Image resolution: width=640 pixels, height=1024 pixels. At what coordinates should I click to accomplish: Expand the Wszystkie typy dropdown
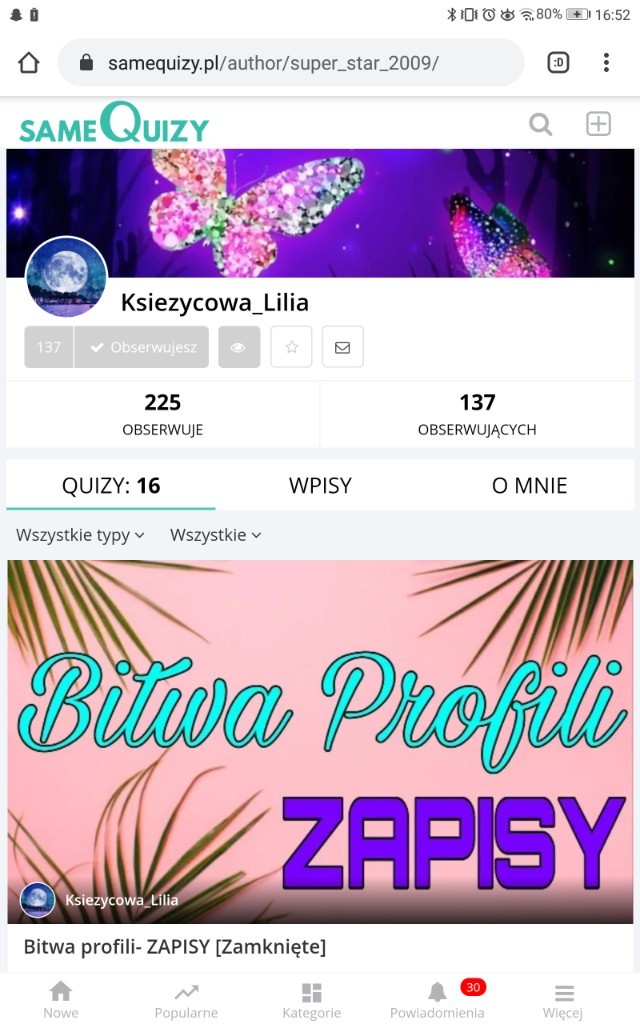coord(80,535)
